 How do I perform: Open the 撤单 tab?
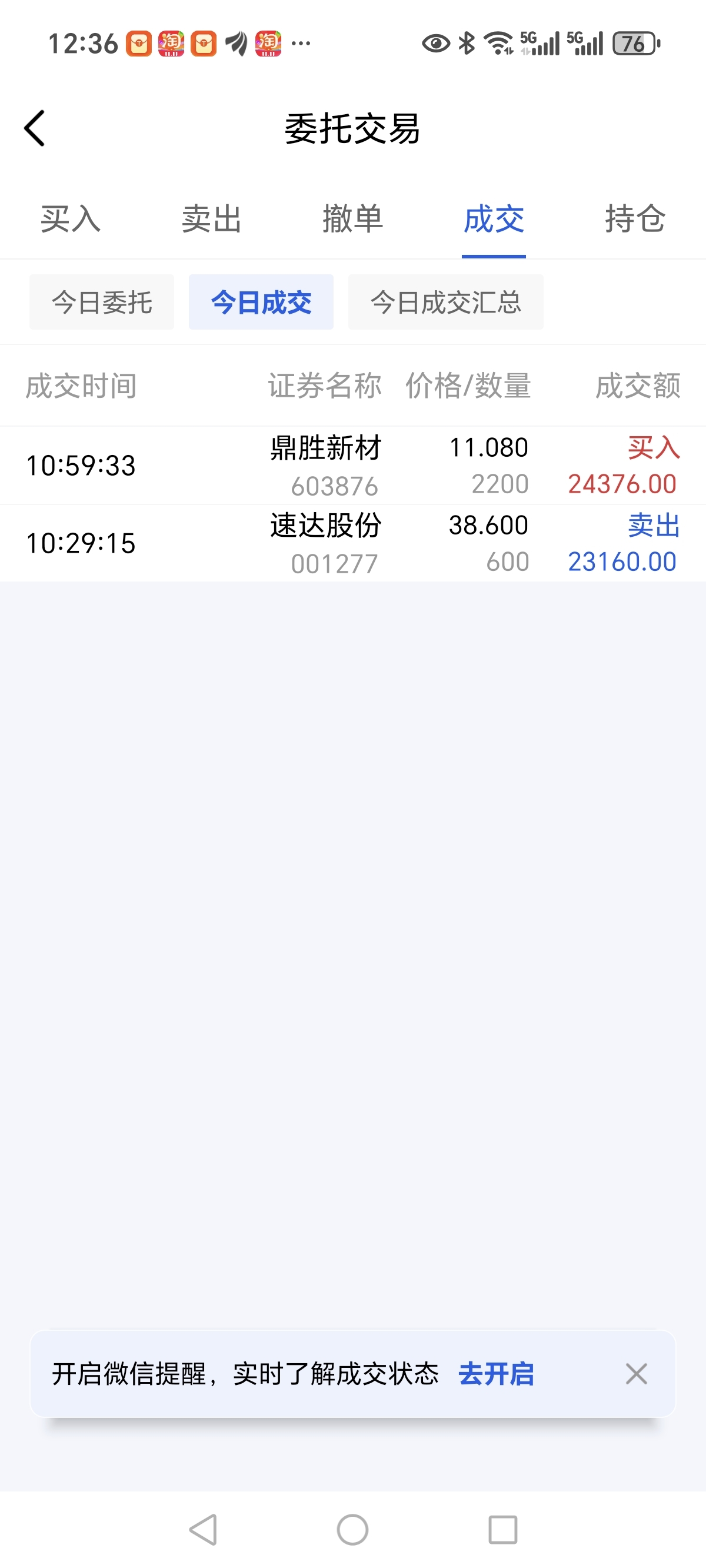tap(353, 219)
